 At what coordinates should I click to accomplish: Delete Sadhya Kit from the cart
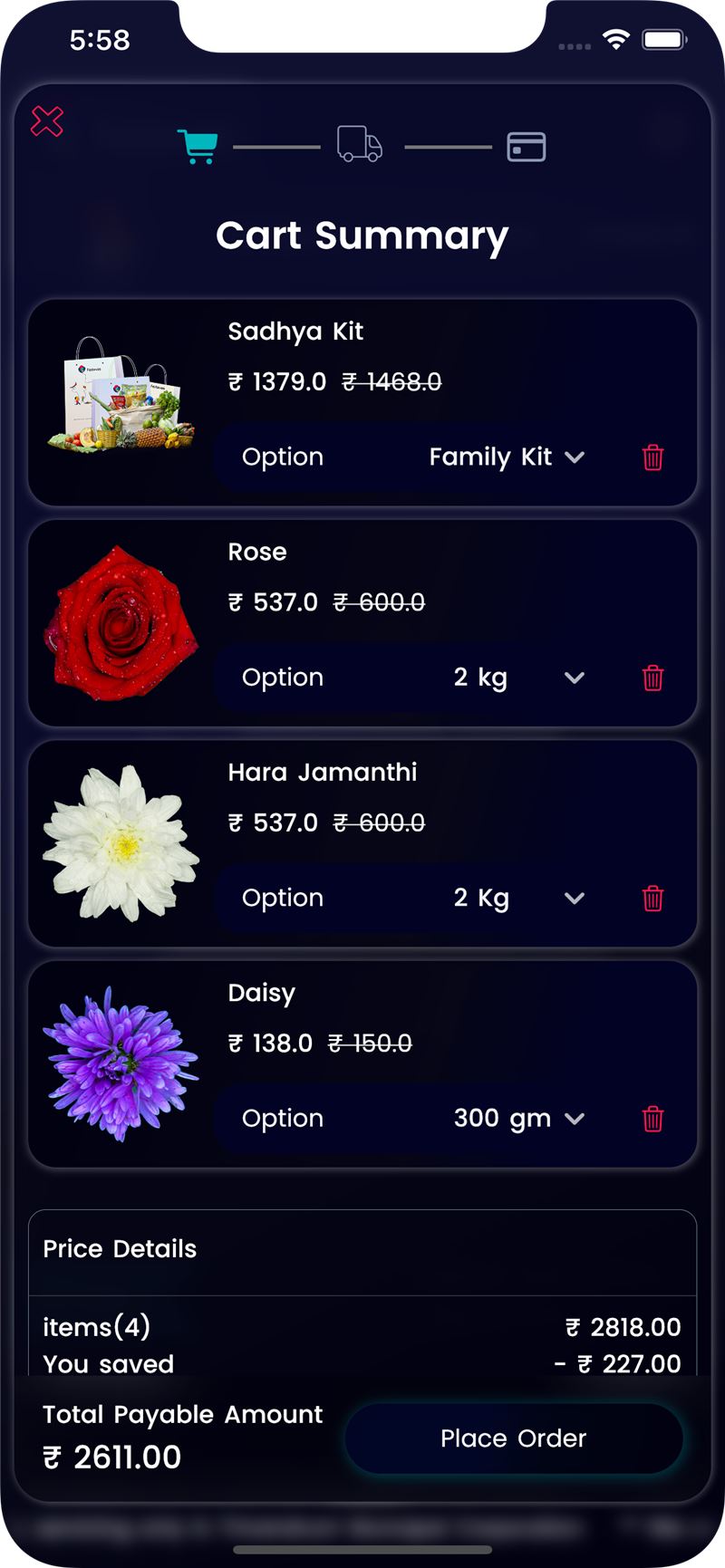pyautogui.click(x=652, y=457)
